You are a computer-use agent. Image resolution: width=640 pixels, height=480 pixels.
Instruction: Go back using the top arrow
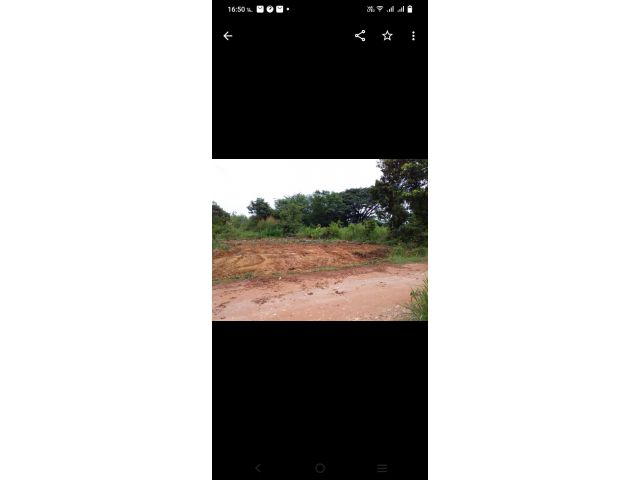(228, 36)
